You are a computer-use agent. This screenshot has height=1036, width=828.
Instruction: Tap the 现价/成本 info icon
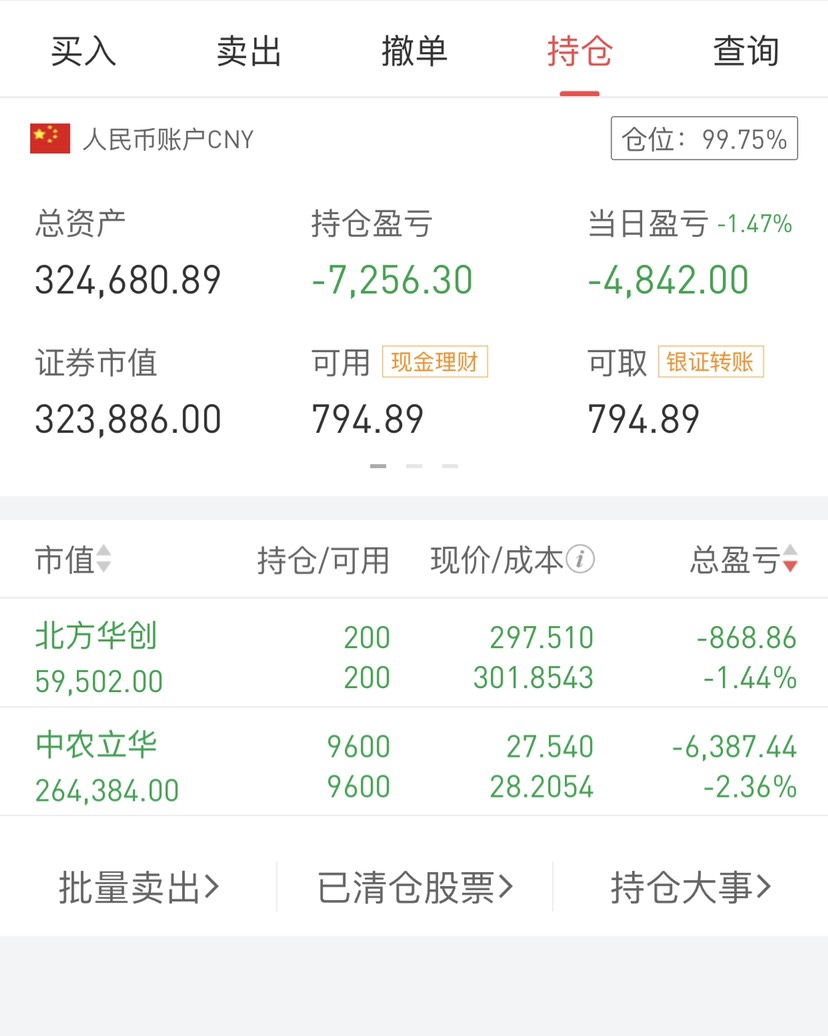tap(581, 559)
